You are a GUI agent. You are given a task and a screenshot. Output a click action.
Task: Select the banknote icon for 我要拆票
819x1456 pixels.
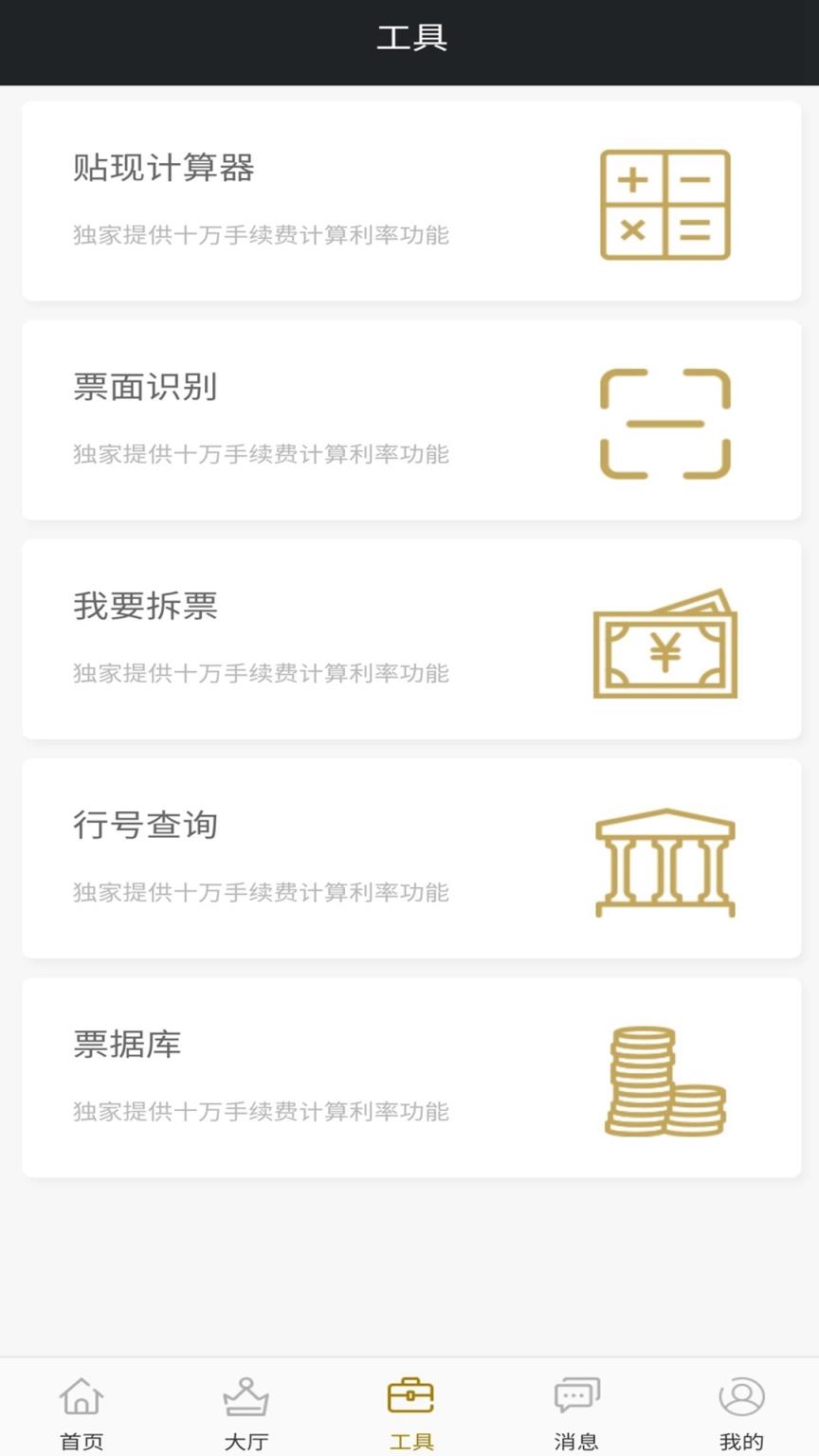[x=664, y=643]
